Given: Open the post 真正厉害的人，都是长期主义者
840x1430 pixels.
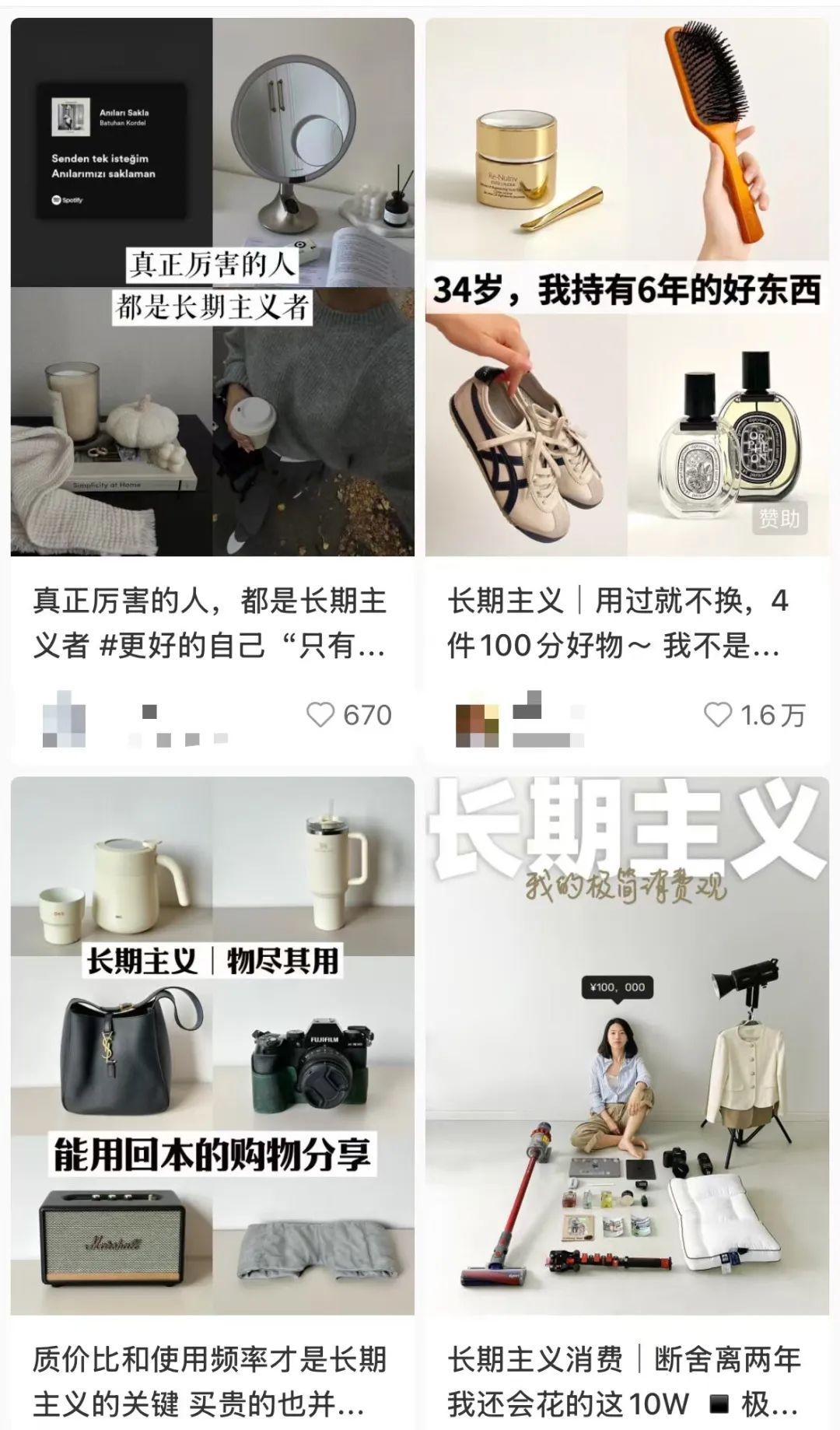Looking at the screenshot, I should (212, 288).
